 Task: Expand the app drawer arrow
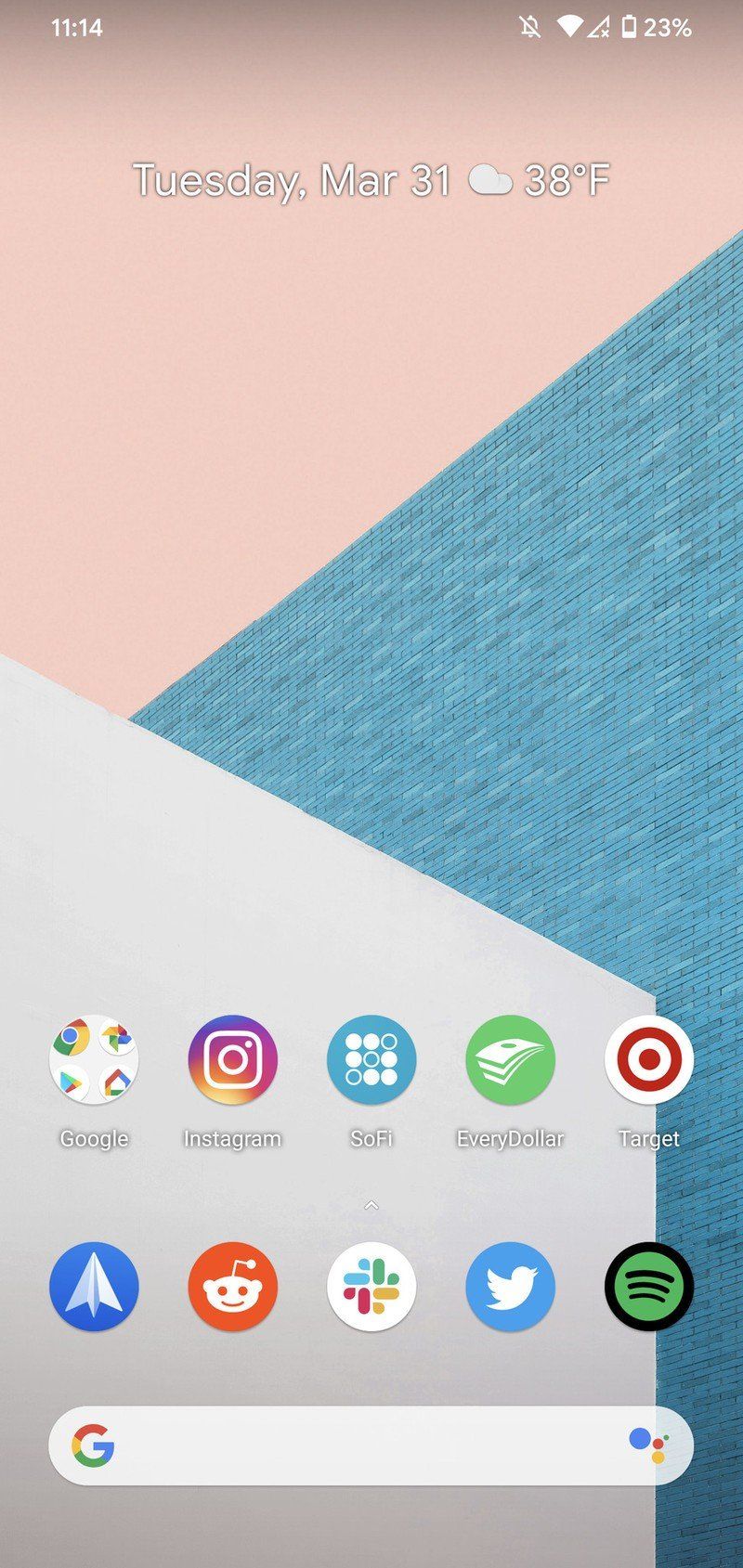(371, 1205)
